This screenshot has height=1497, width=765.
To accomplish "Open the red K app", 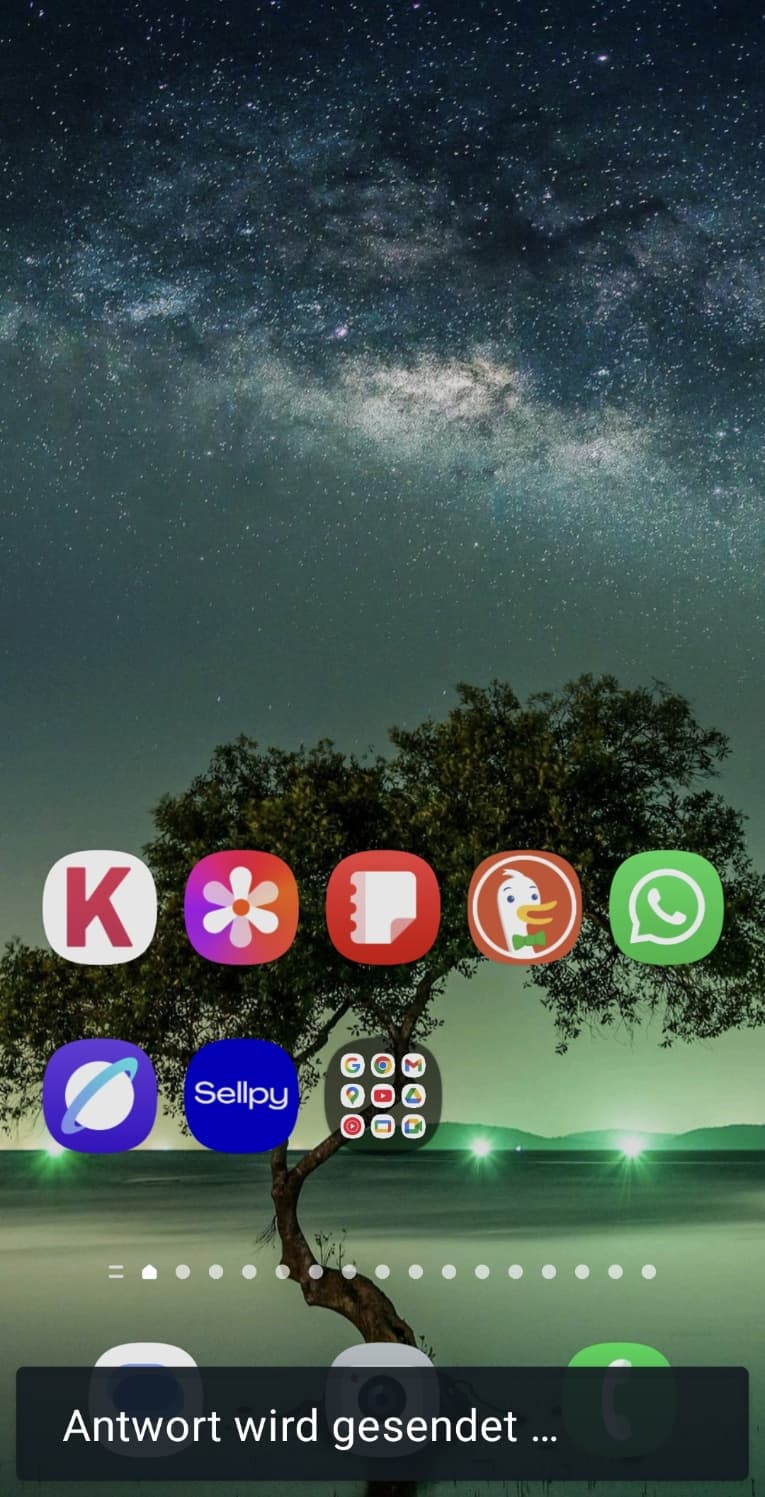I will click(x=100, y=906).
